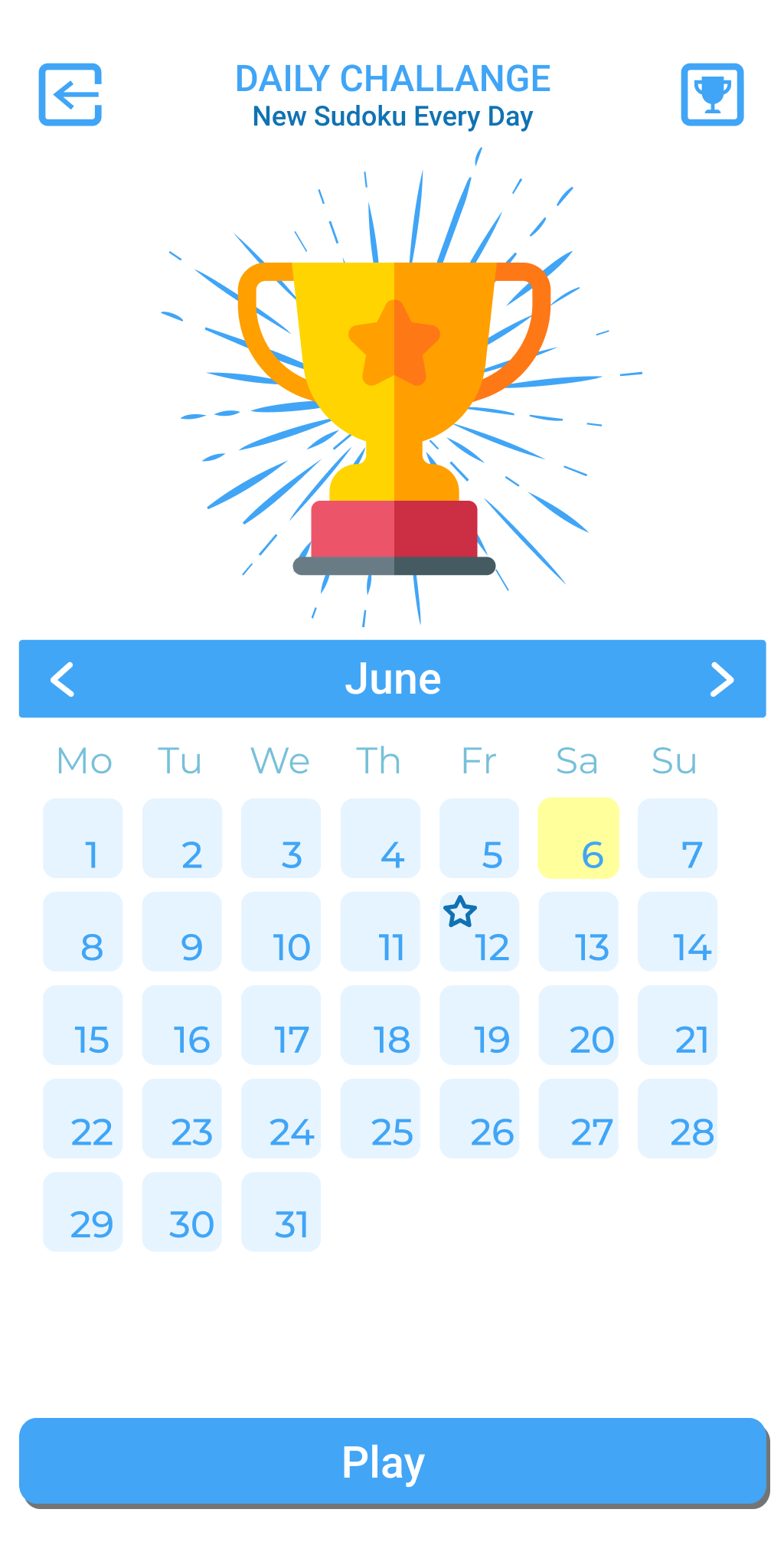Viewport: 784px width, 1568px height.
Task: Select day 1 in the calendar
Action: 83,838
